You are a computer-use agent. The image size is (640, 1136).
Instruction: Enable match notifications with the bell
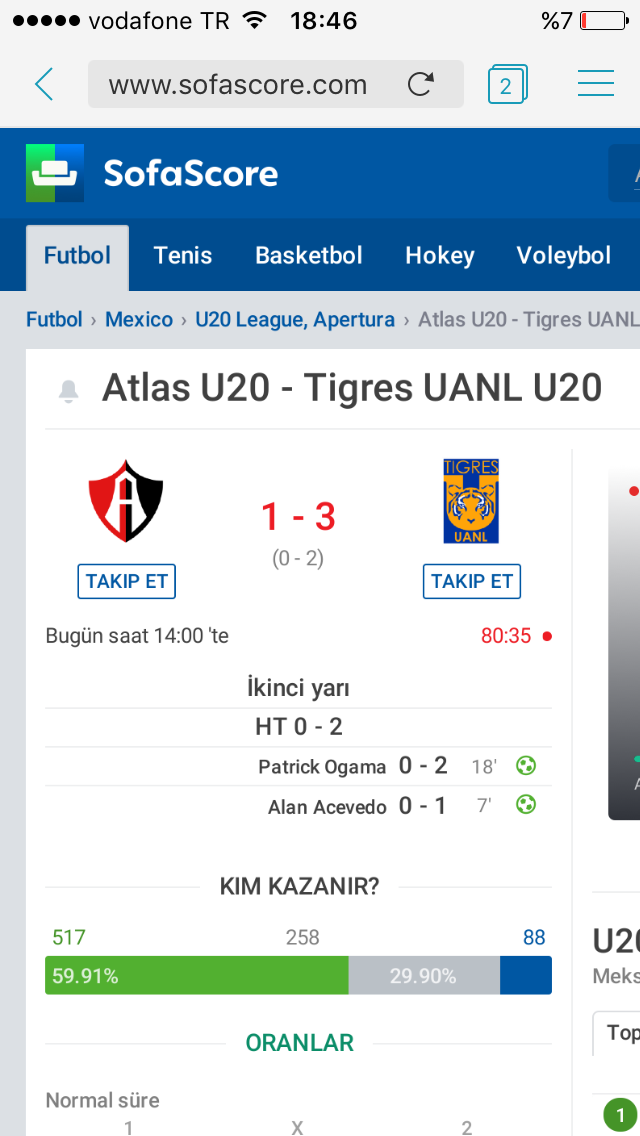[x=69, y=390]
